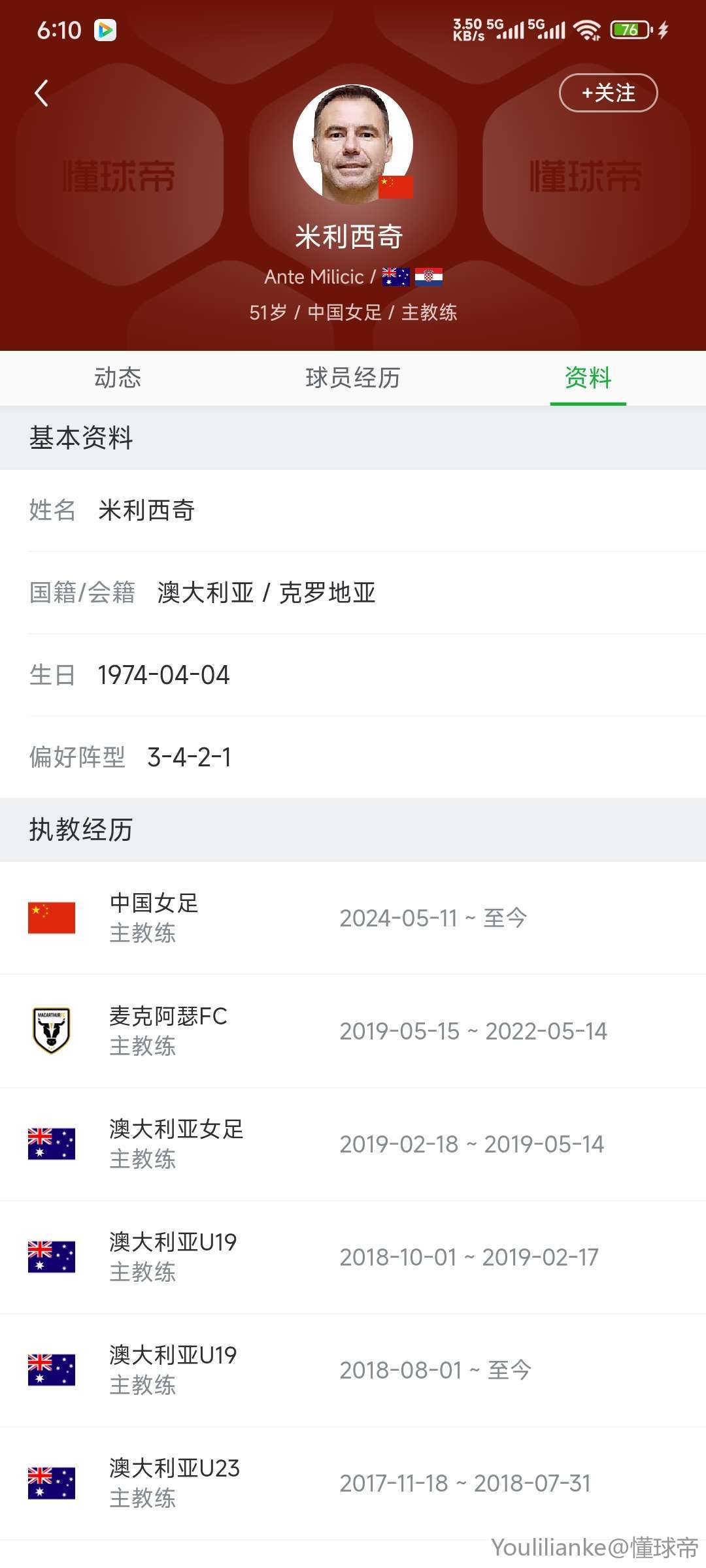706x1568 pixels.
Task: Open the 麦克阿瑟FC coaching entry
Action: [x=353, y=1031]
